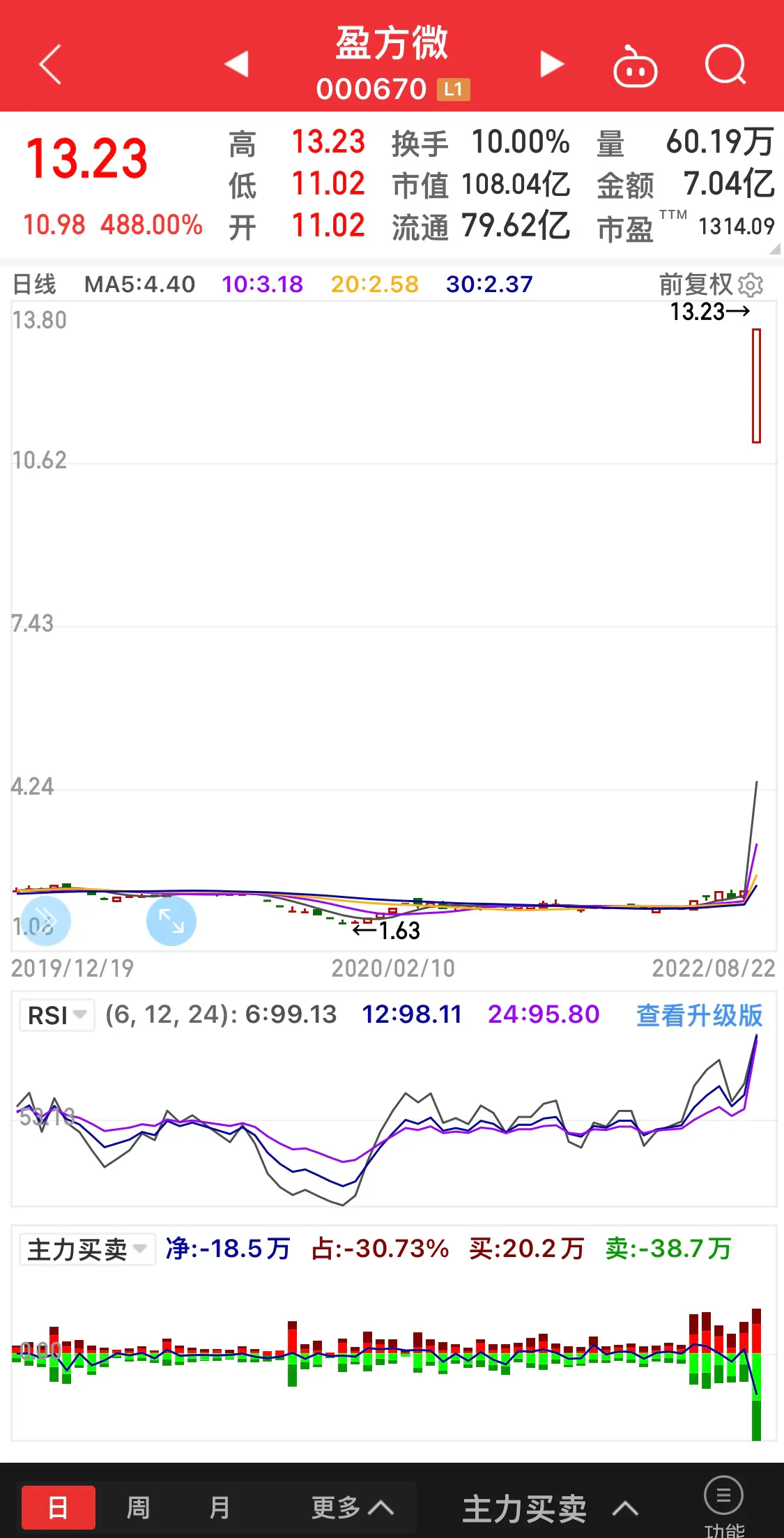Open the 前复权 chart settings
This screenshot has height=1538, width=784.
coord(711,284)
